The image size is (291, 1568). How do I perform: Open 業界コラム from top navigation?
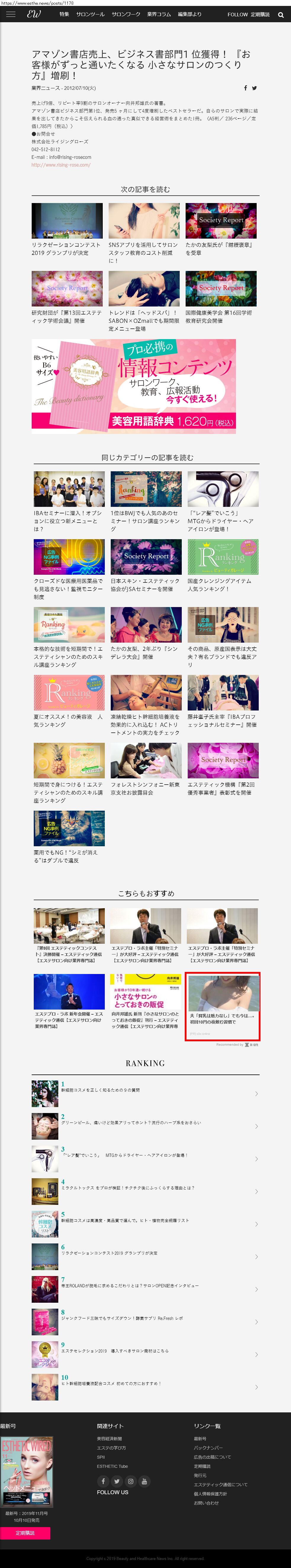coord(159,14)
